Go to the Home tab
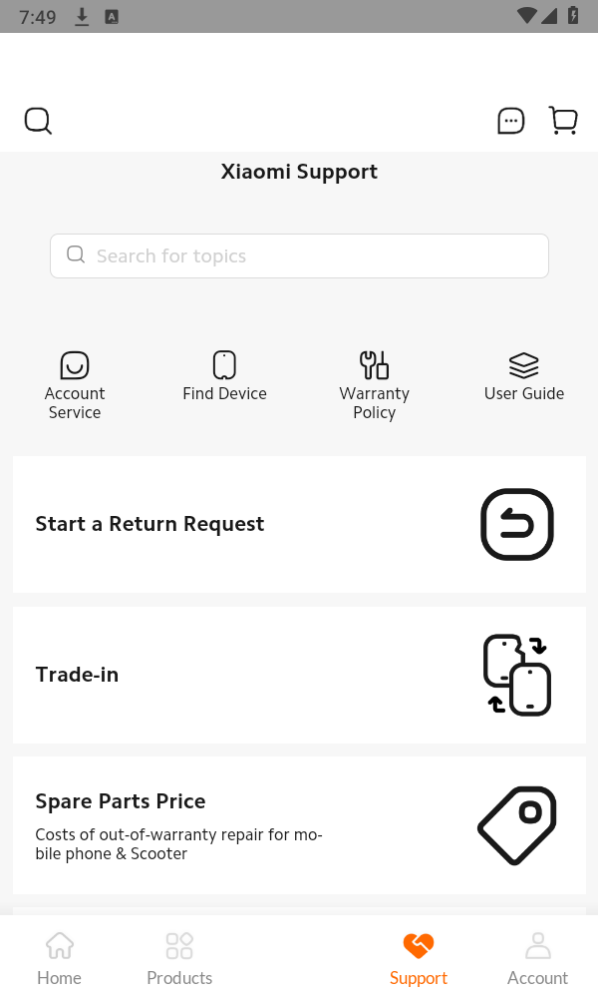This screenshot has height=998, width=598. pyautogui.click(x=59, y=959)
